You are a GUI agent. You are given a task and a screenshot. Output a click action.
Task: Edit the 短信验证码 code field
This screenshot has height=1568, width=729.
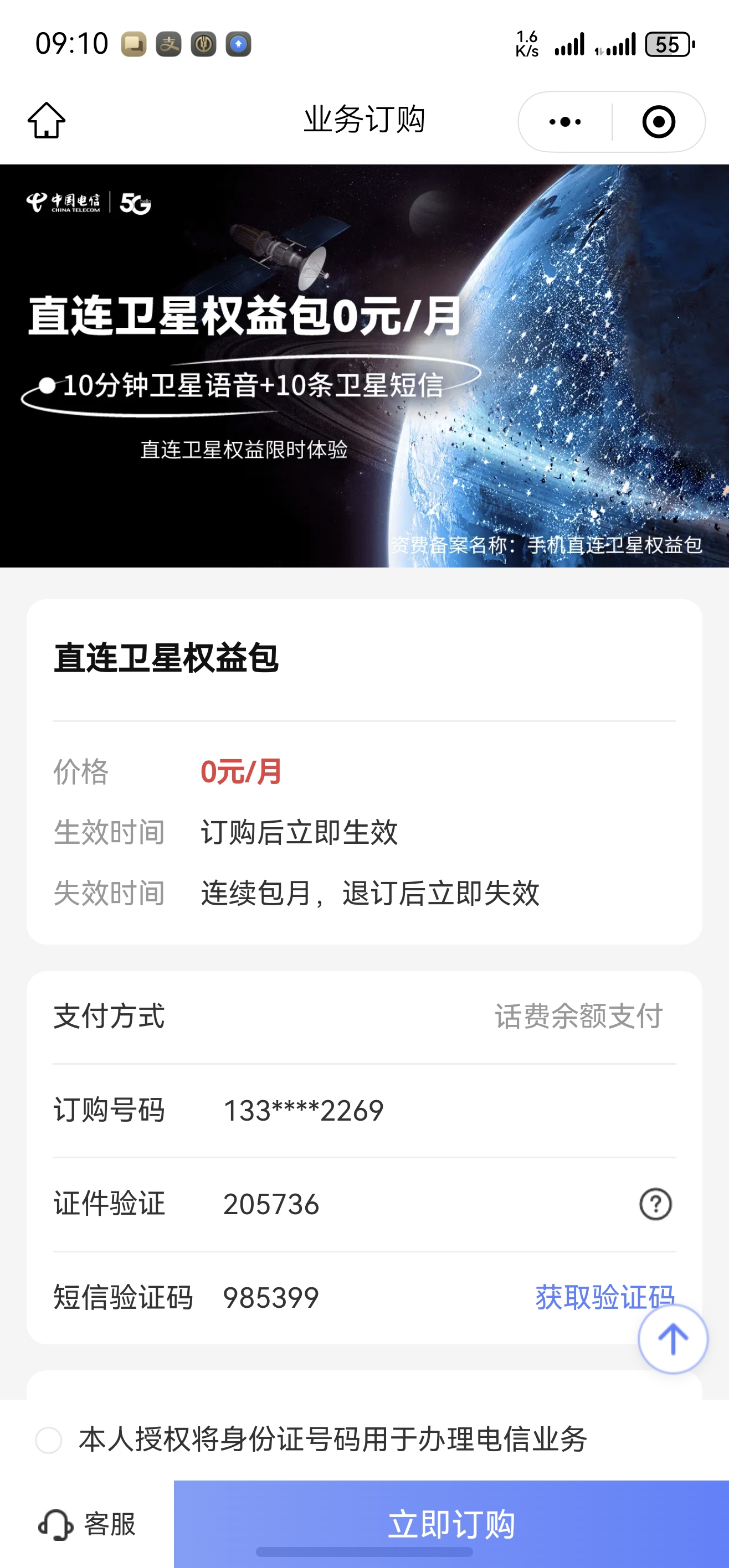[x=366, y=1298]
